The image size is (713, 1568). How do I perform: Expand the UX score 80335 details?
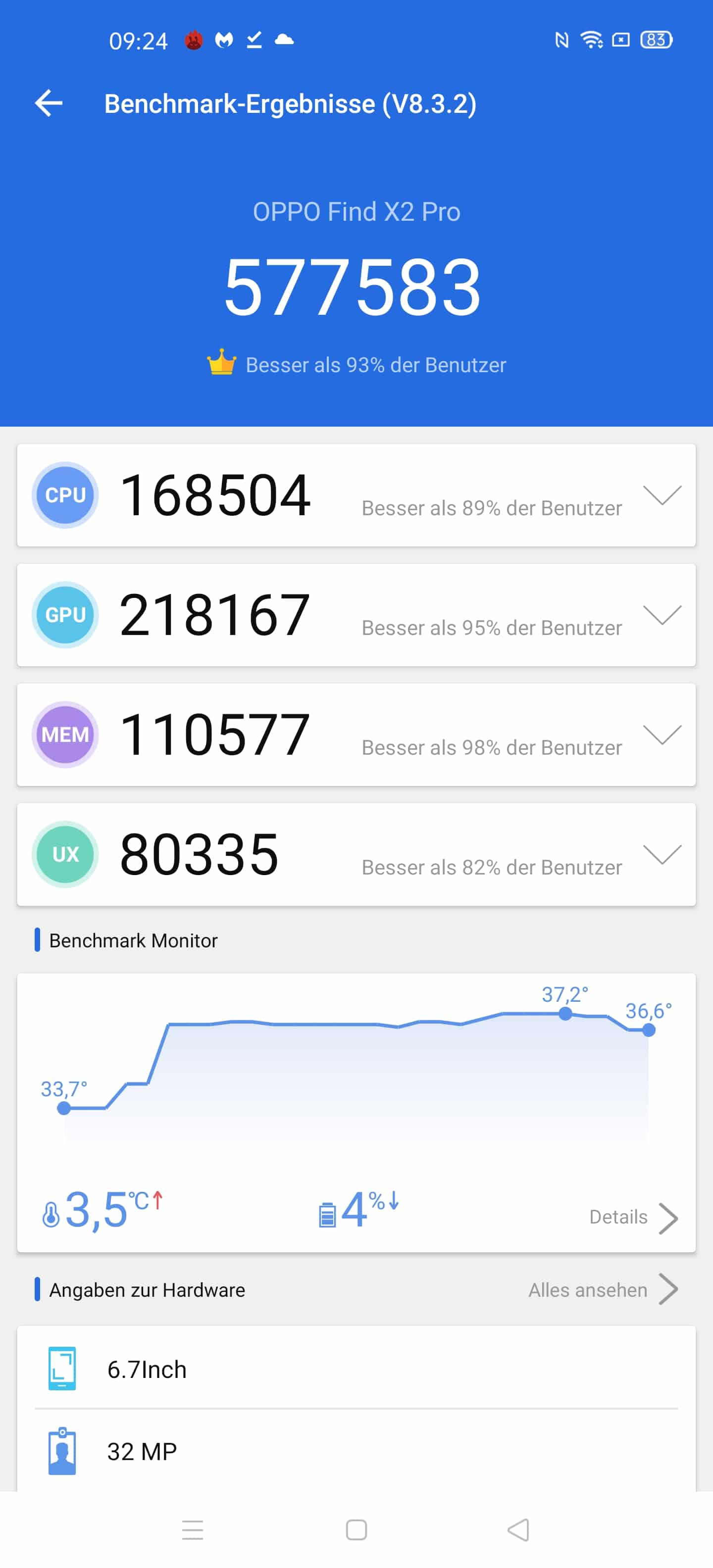pyautogui.click(x=662, y=854)
